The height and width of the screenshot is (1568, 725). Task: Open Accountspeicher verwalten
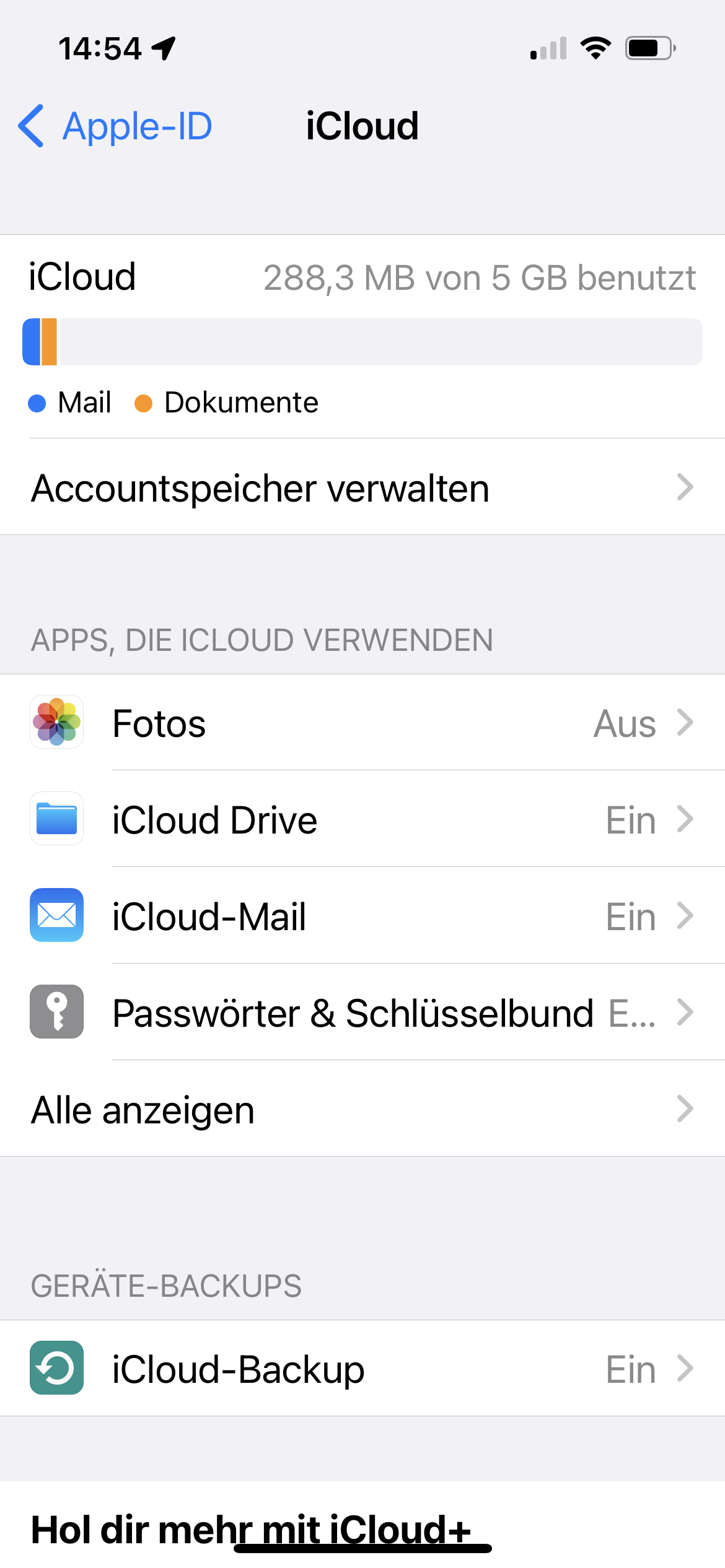362,488
